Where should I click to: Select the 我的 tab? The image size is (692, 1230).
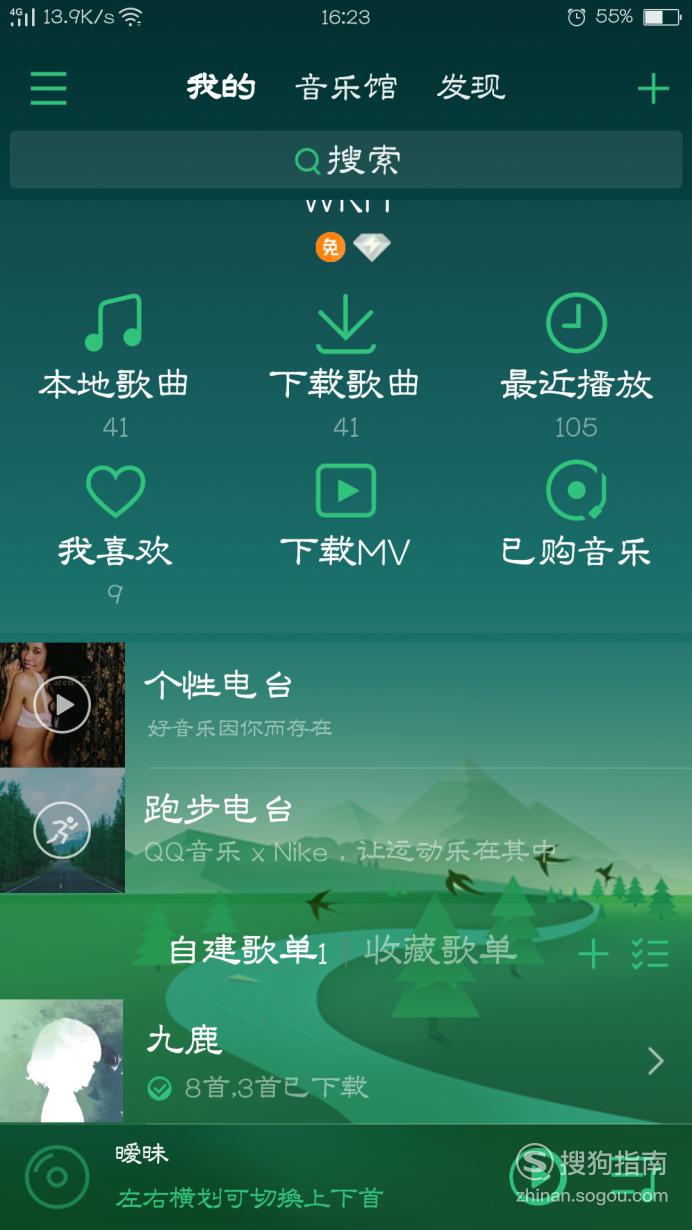[x=221, y=87]
